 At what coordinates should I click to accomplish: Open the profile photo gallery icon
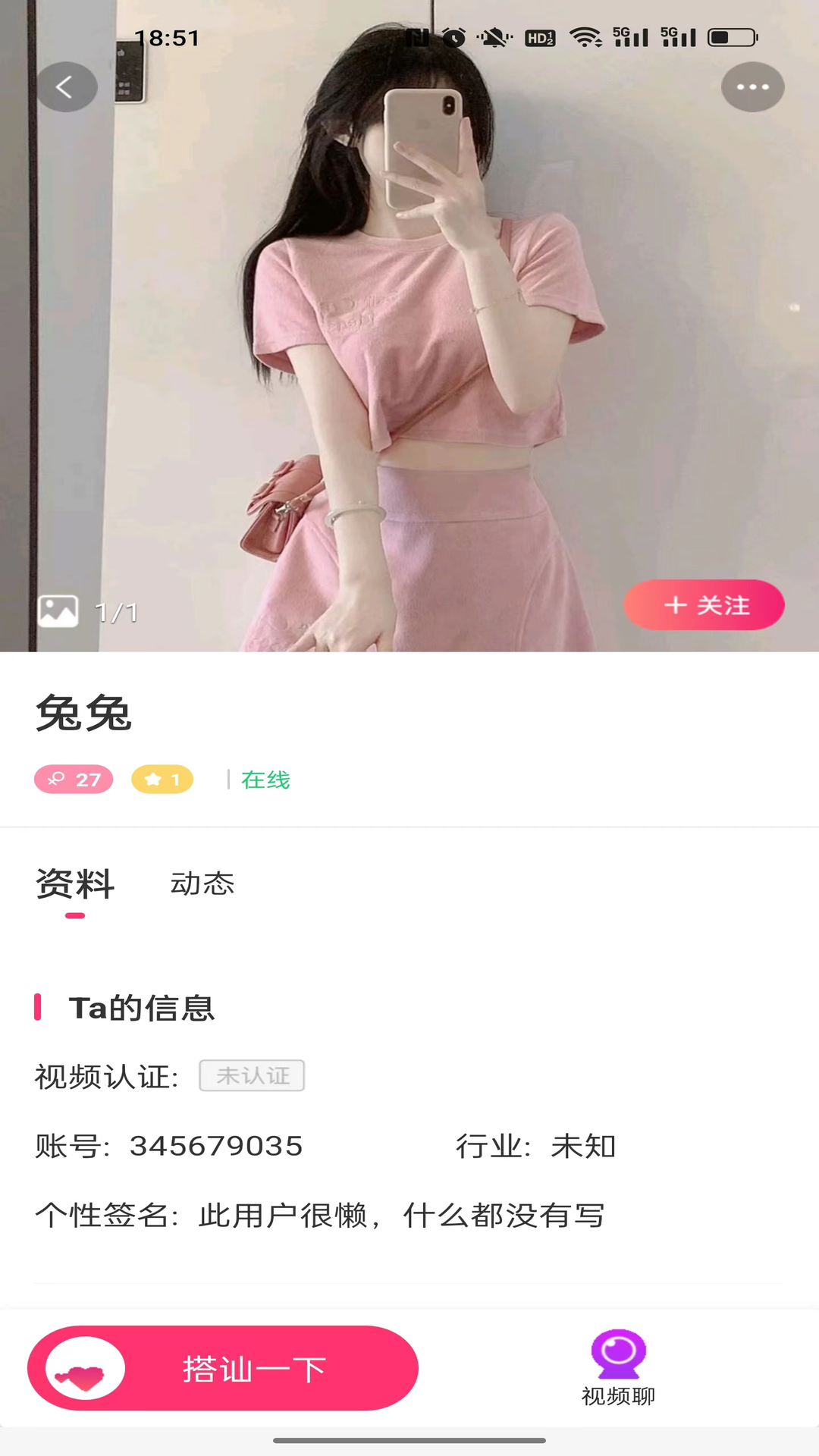click(x=58, y=611)
